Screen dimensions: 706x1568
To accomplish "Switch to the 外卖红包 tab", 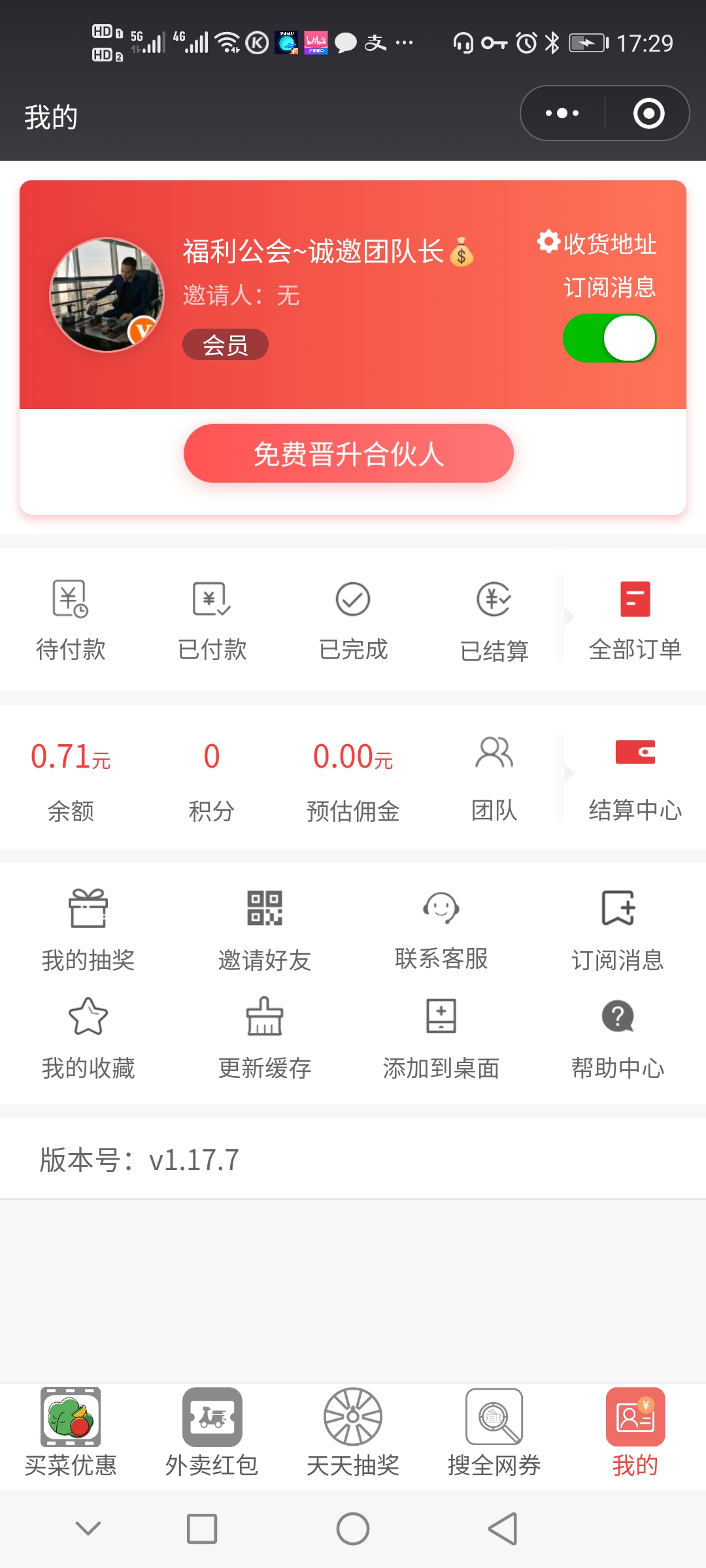I will coord(212,1433).
